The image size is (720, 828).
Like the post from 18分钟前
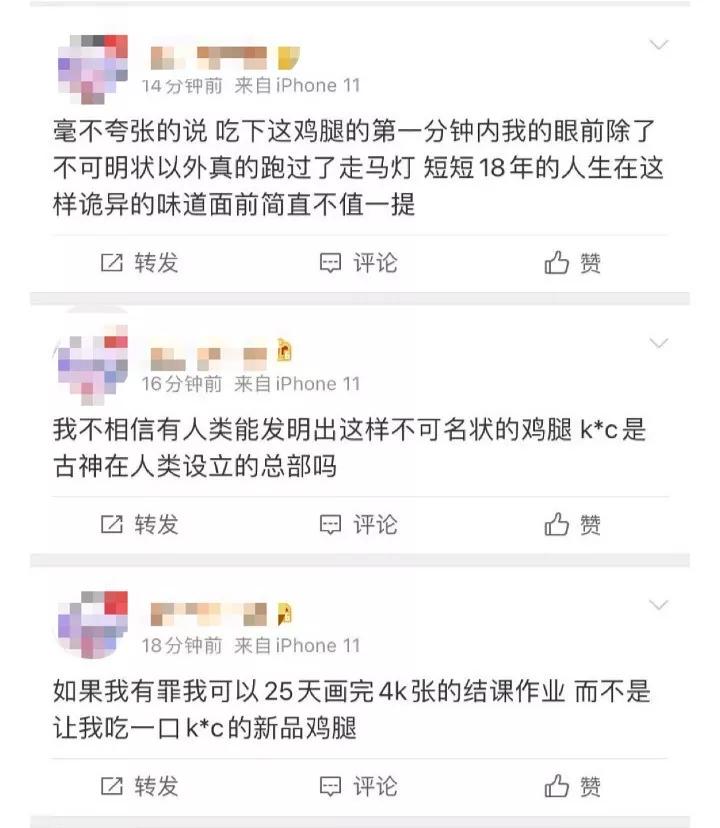pos(573,786)
